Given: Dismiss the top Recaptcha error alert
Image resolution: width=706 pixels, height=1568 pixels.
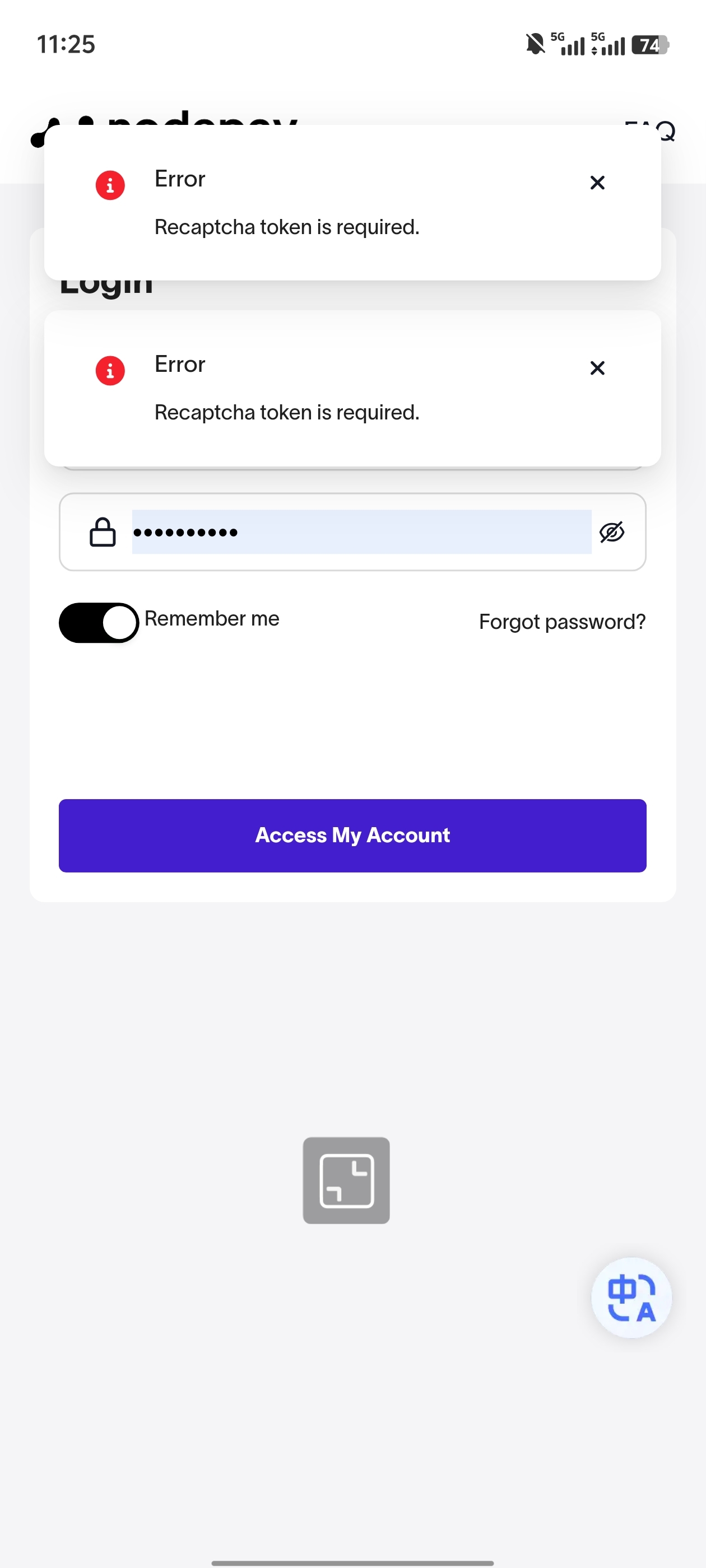Looking at the screenshot, I should click(597, 183).
